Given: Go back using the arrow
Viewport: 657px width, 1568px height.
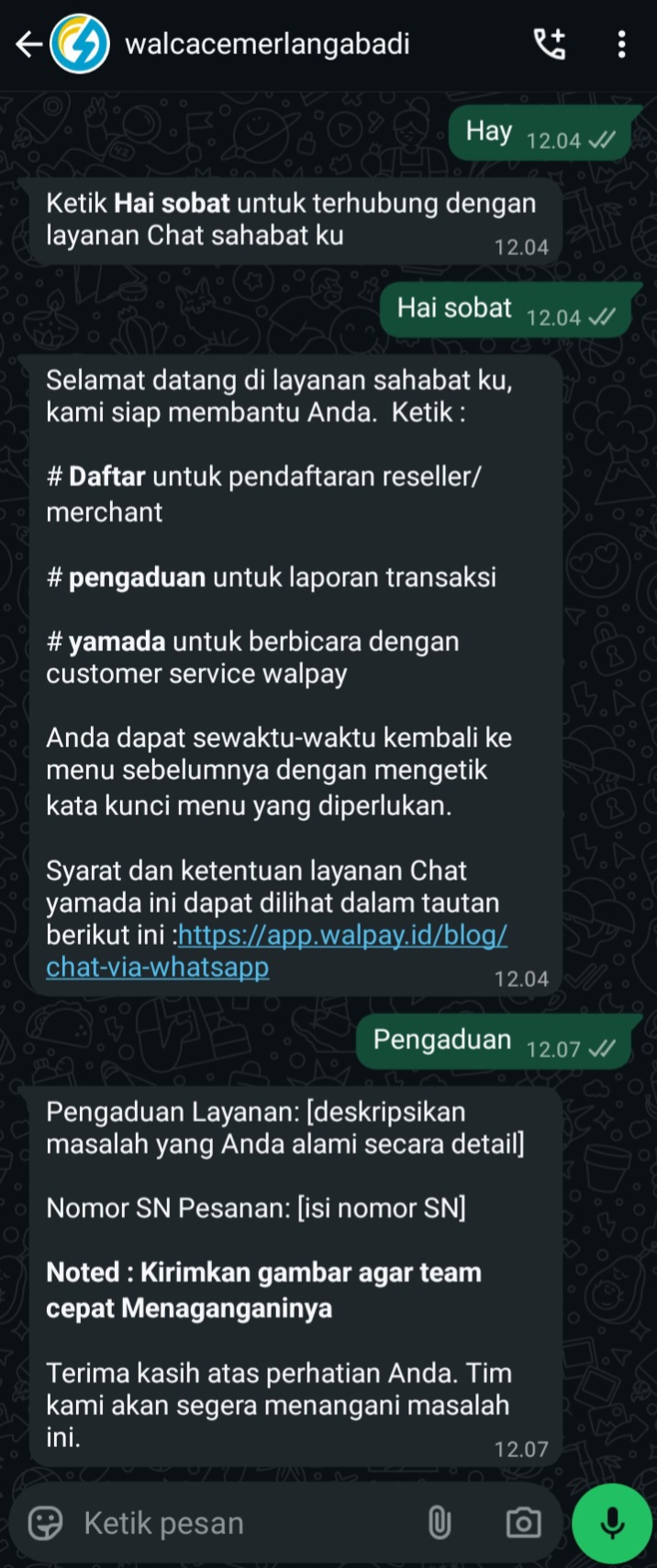Looking at the screenshot, I should (28, 44).
